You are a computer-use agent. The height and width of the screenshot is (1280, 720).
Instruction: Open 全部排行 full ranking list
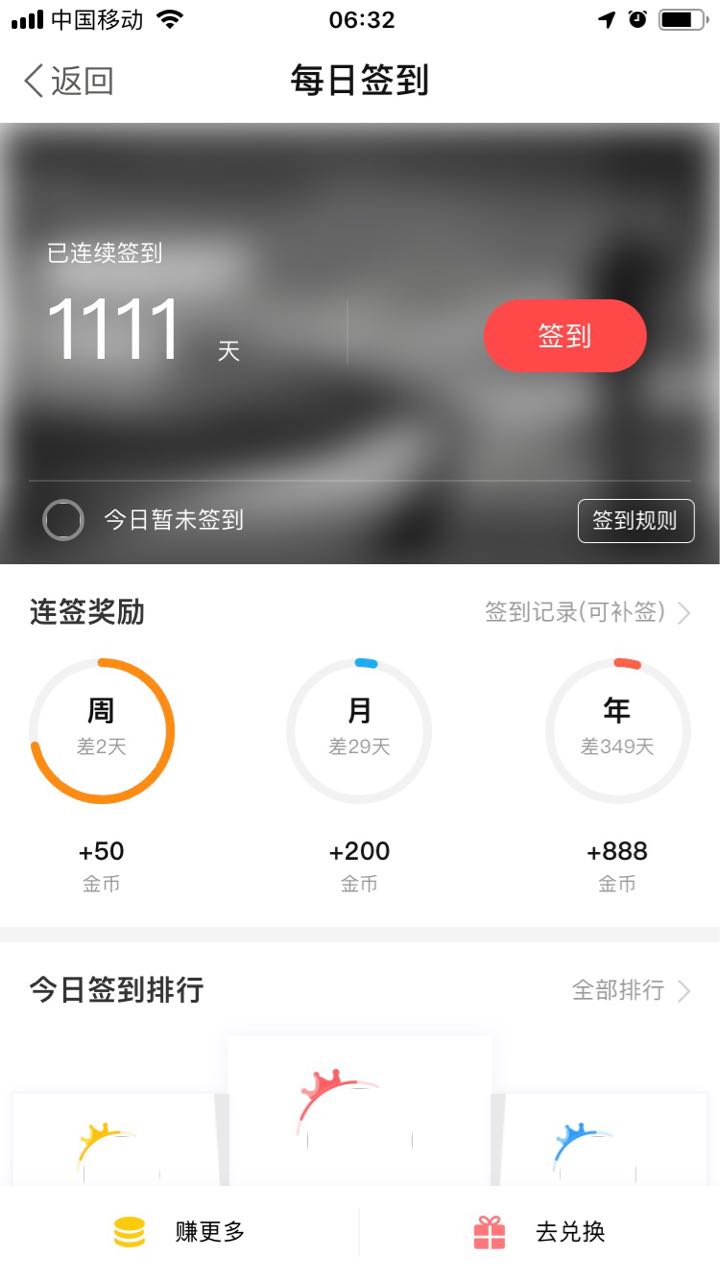[x=631, y=990]
